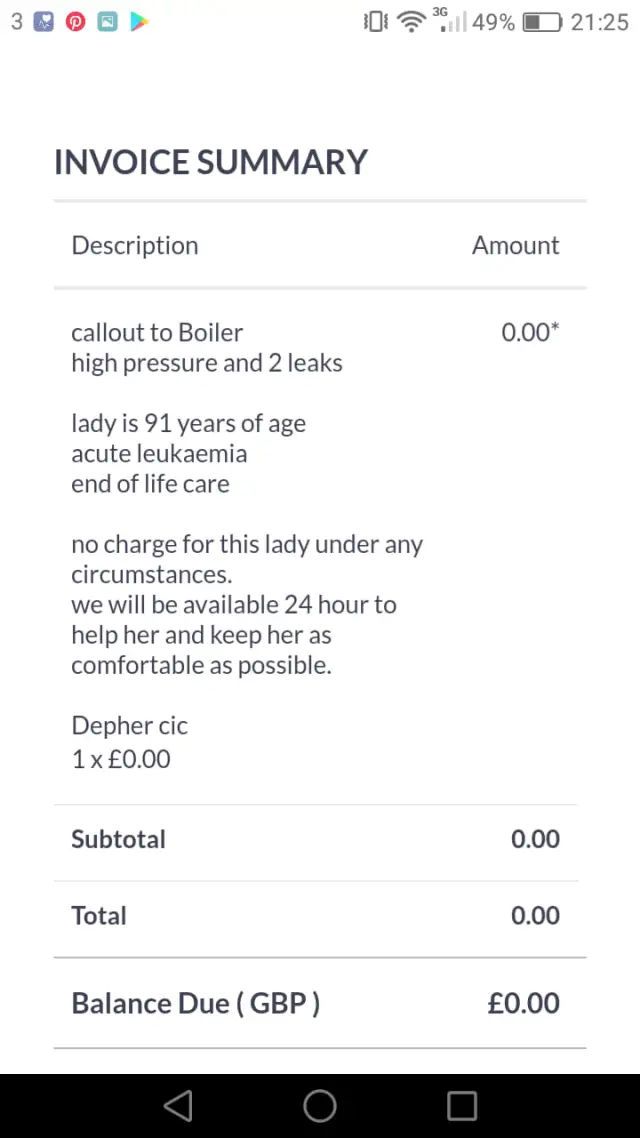Tap the home button in navigation bar
The width and height of the screenshot is (640, 1138).
[320, 1105]
